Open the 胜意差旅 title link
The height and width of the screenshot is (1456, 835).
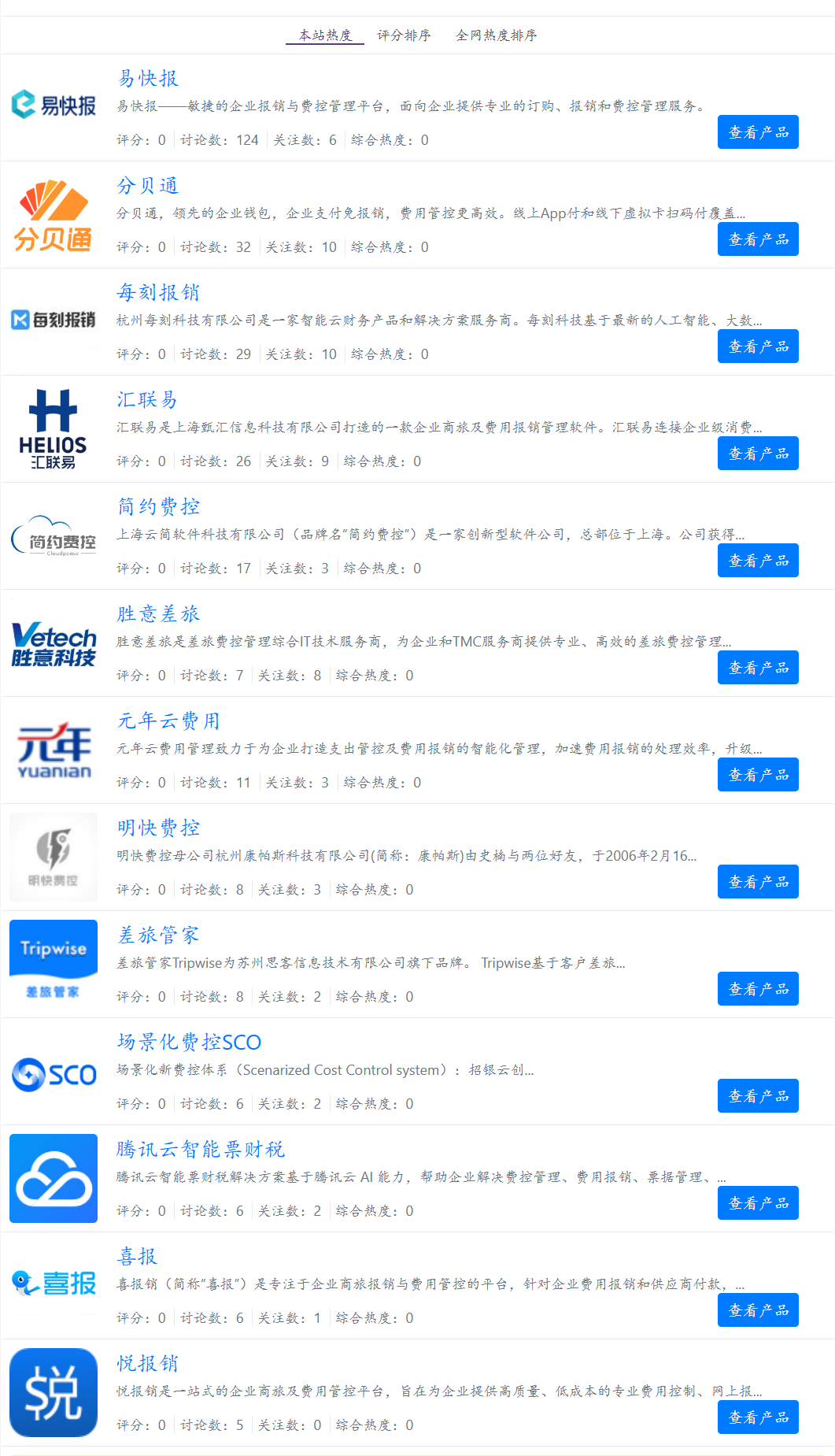point(158,614)
